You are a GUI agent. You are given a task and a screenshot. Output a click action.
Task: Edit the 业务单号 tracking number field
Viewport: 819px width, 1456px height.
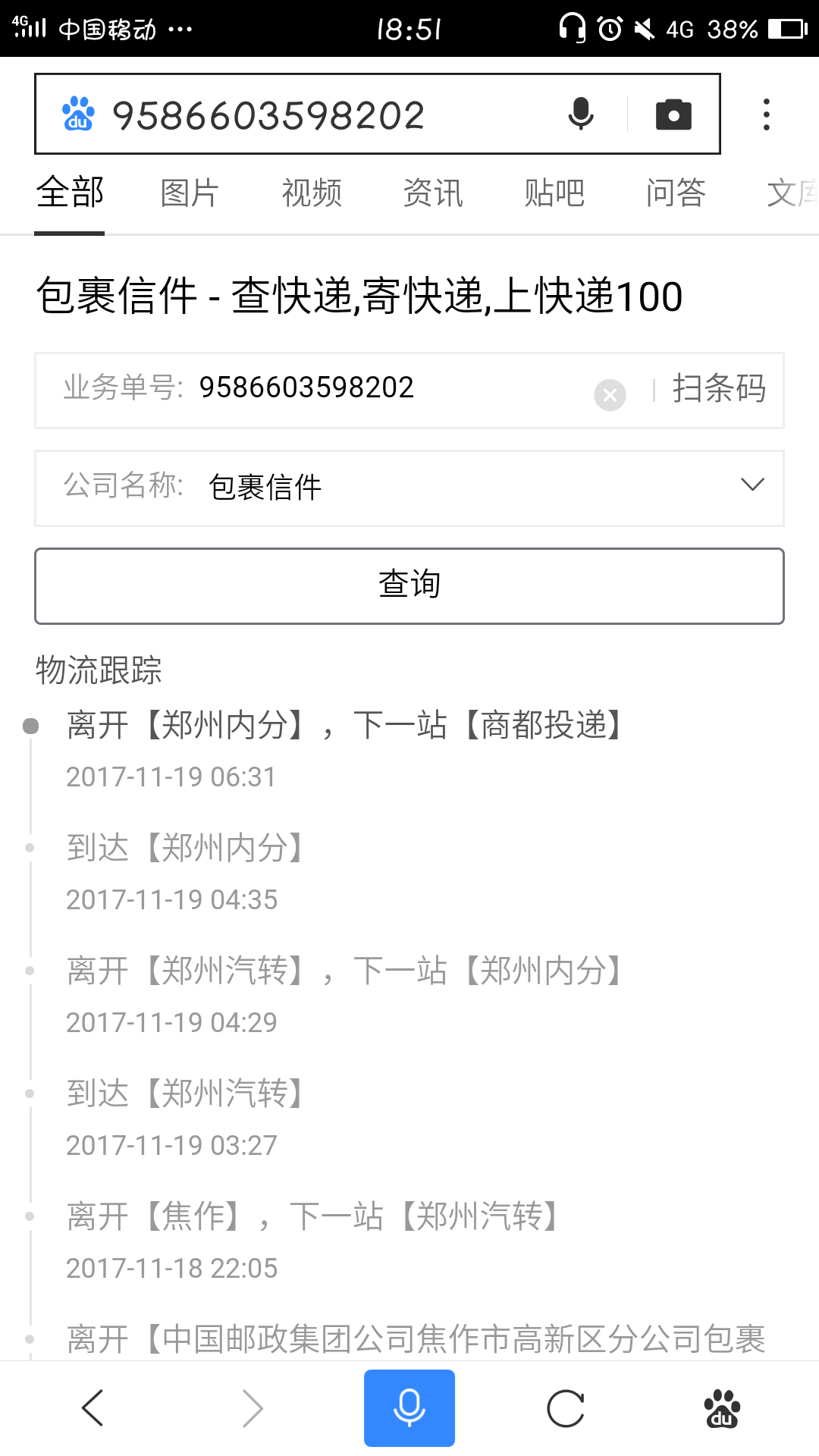379,388
